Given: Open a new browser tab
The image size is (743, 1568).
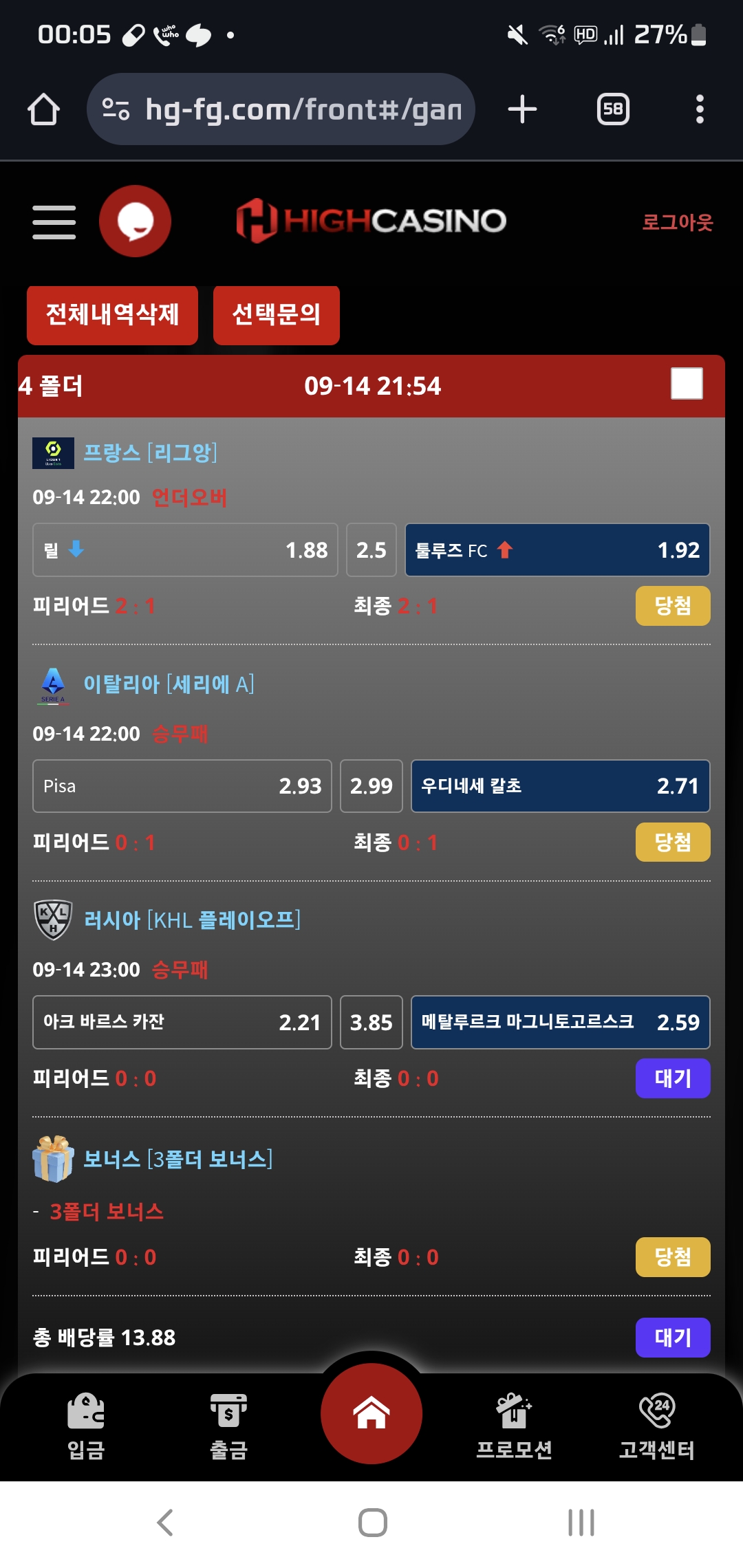Looking at the screenshot, I should (x=522, y=109).
